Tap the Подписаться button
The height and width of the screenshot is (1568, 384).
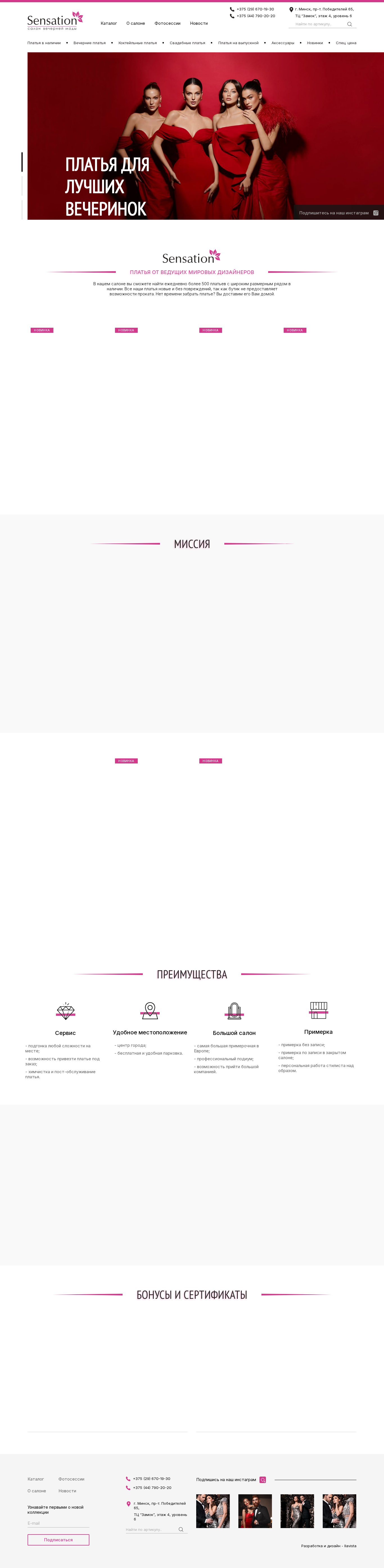coord(58,1539)
